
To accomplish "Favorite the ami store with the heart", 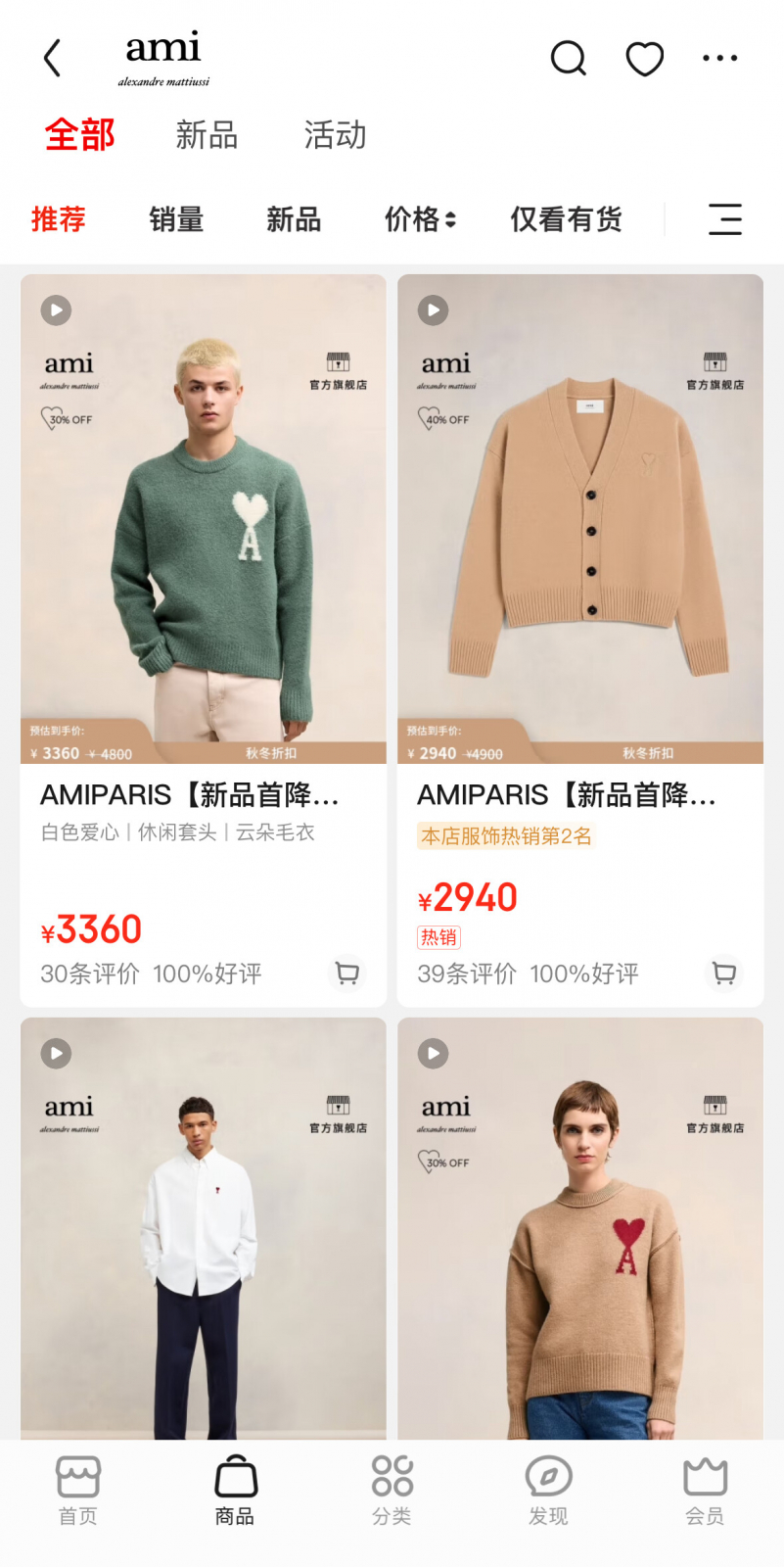I will [644, 59].
